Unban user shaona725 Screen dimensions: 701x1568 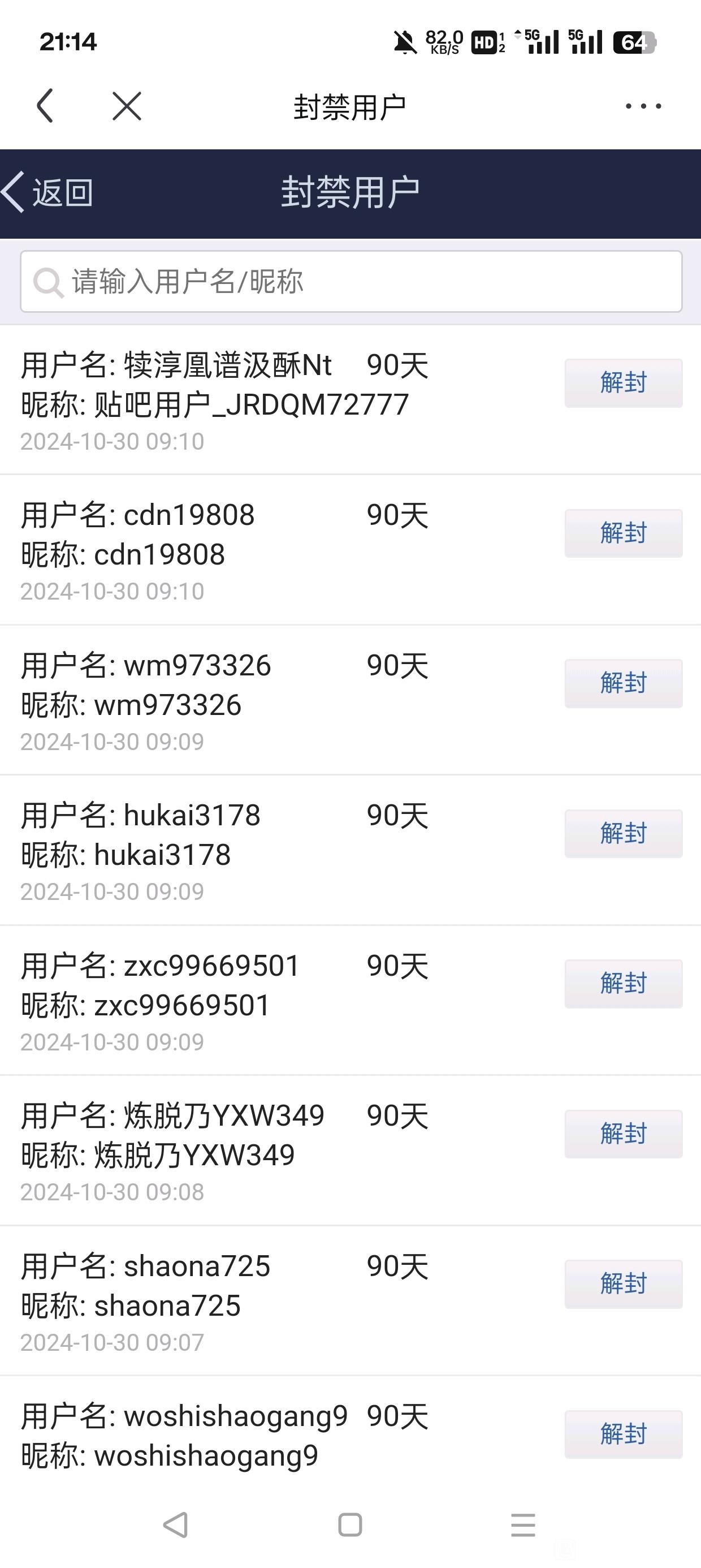point(623,1283)
